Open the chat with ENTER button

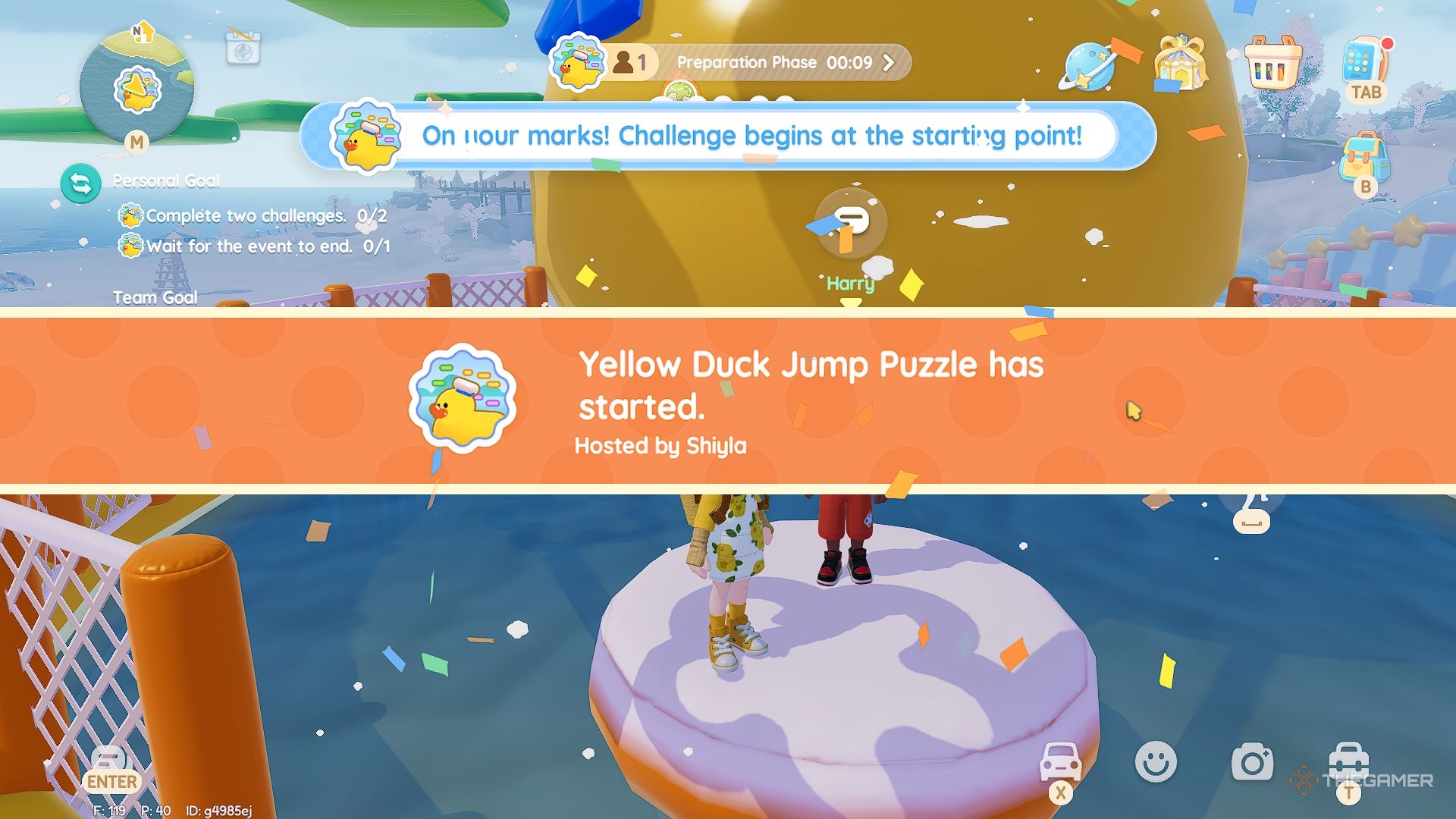pyautogui.click(x=111, y=767)
